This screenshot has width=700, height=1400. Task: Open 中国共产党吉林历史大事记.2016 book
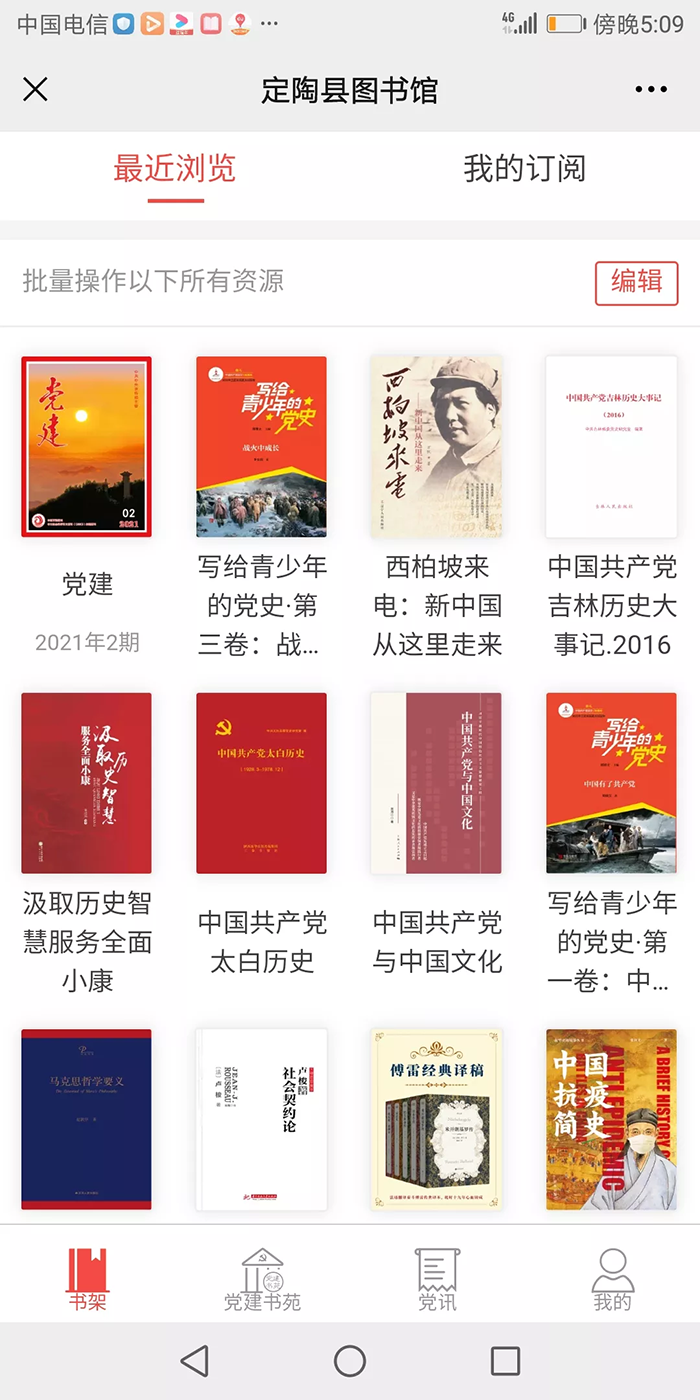[611, 447]
